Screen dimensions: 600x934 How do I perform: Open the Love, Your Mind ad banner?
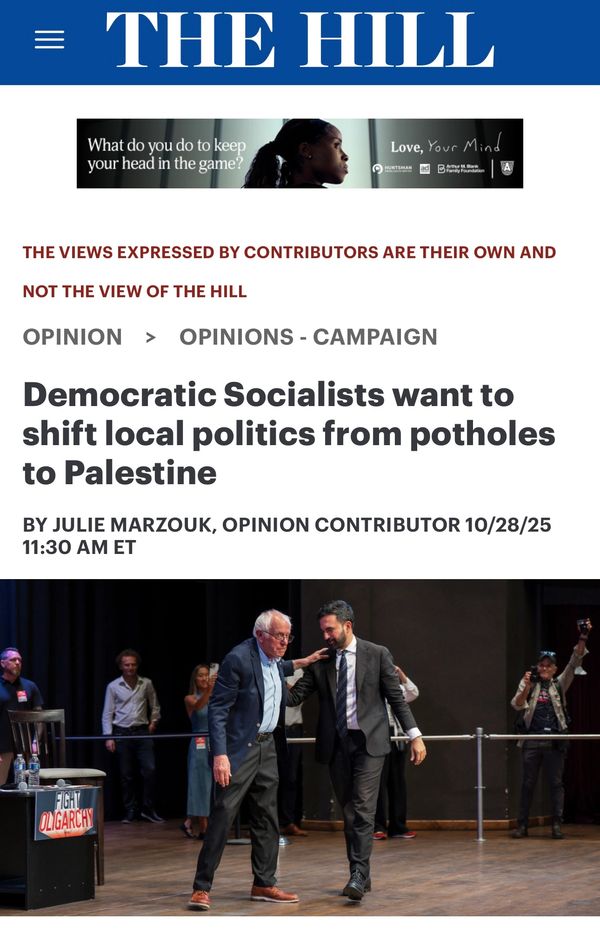300,153
